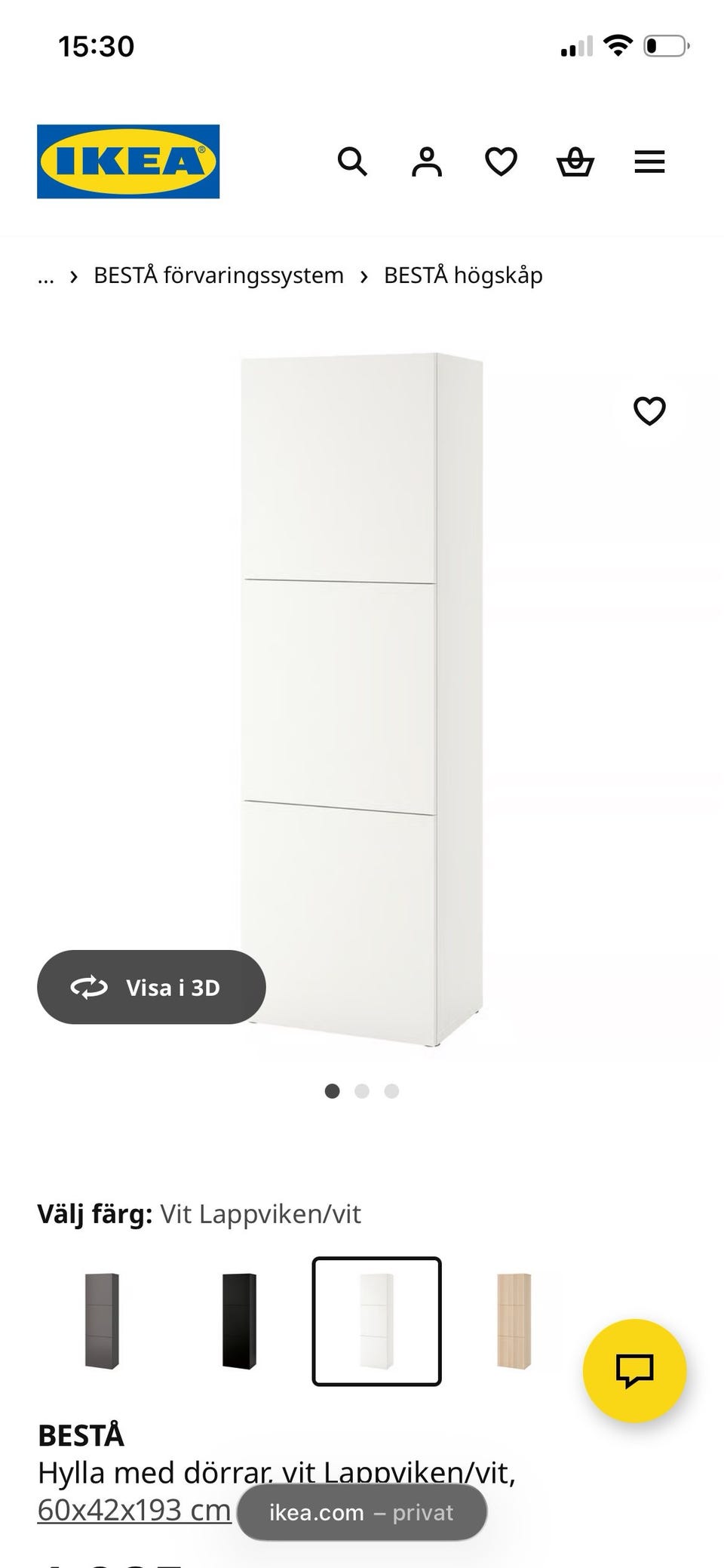Open the favorites list in header
The image size is (724, 1568).
tap(501, 161)
